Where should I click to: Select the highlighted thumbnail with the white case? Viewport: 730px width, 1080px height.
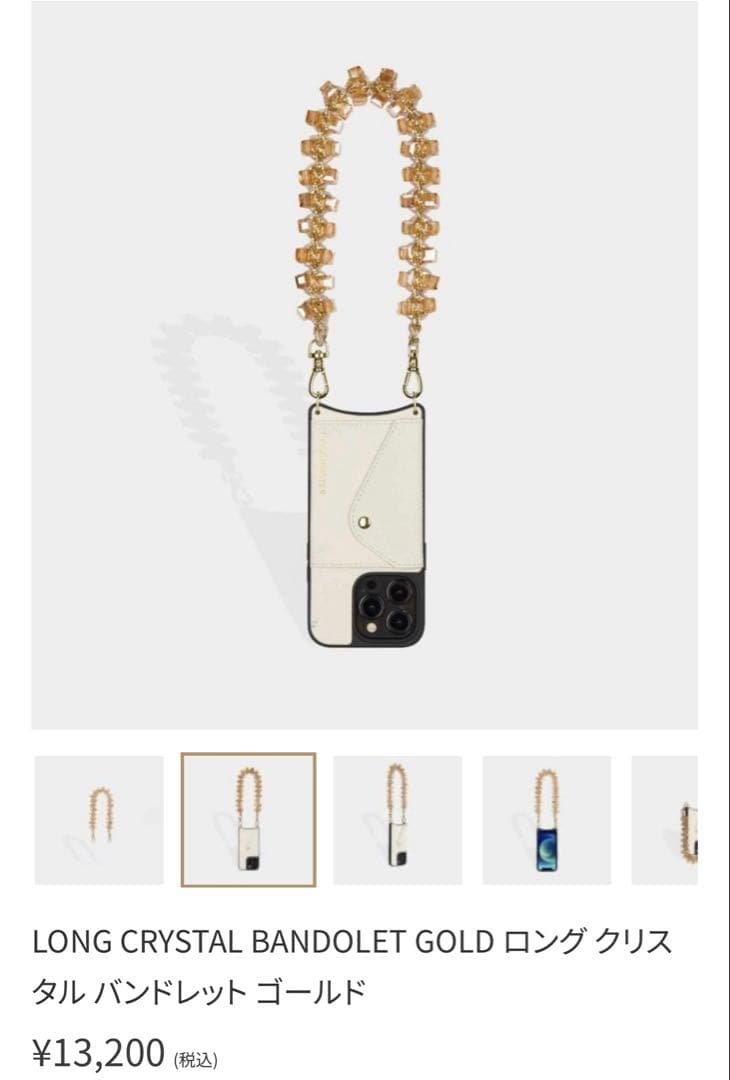coord(248,820)
